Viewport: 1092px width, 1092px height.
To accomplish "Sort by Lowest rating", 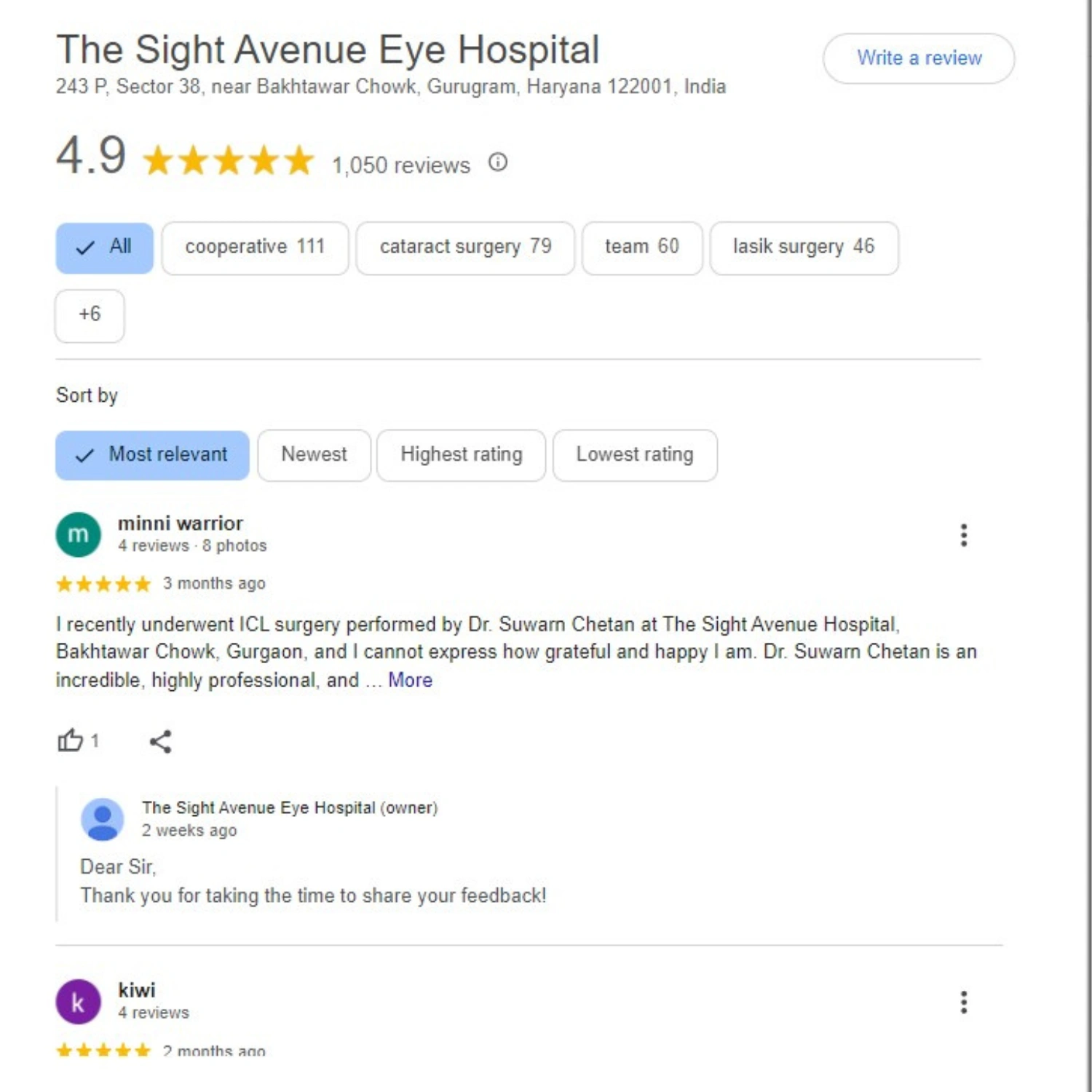I will tap(634, 455).
